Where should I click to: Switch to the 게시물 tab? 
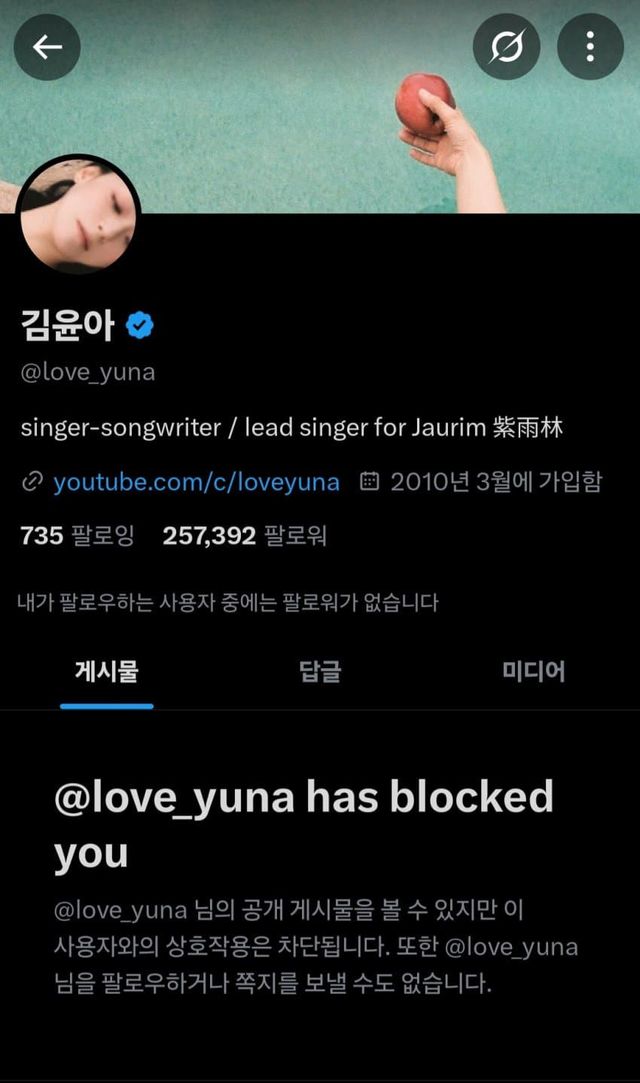(x=106, y=671)
